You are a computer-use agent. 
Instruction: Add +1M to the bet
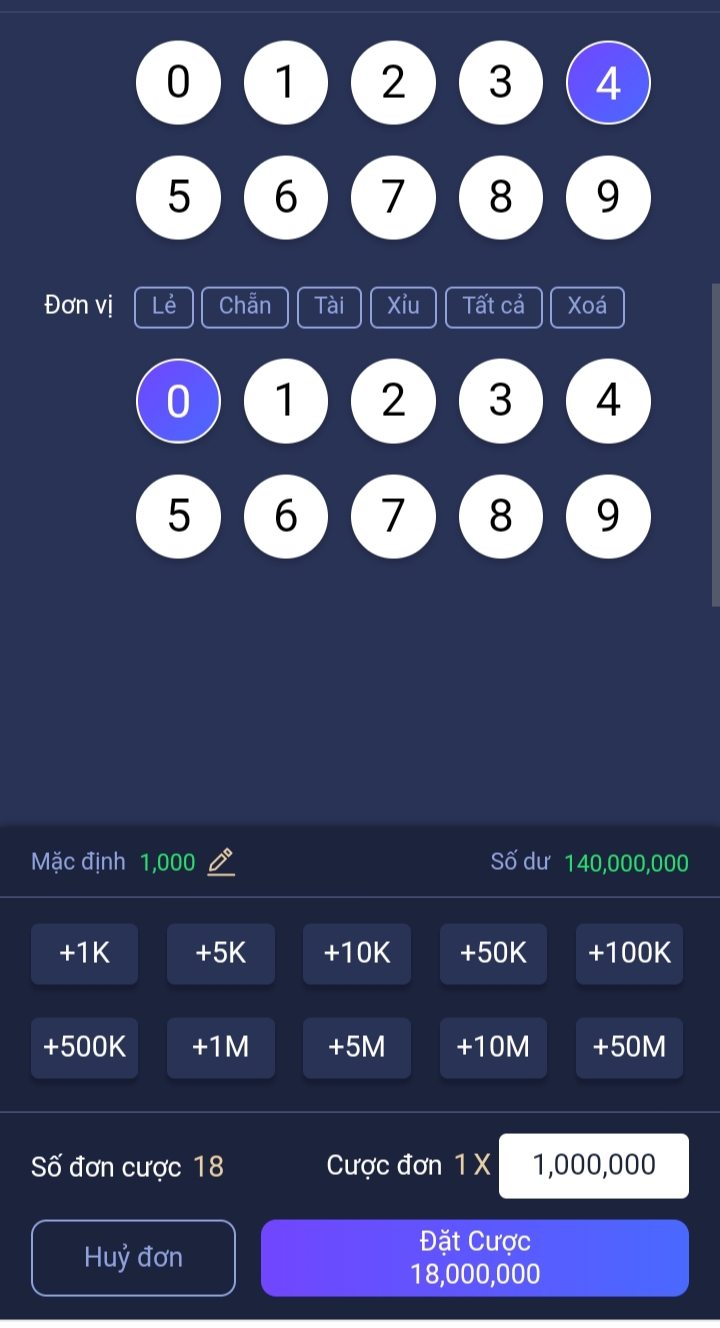pyautogui.click(x=221, y=1048)
